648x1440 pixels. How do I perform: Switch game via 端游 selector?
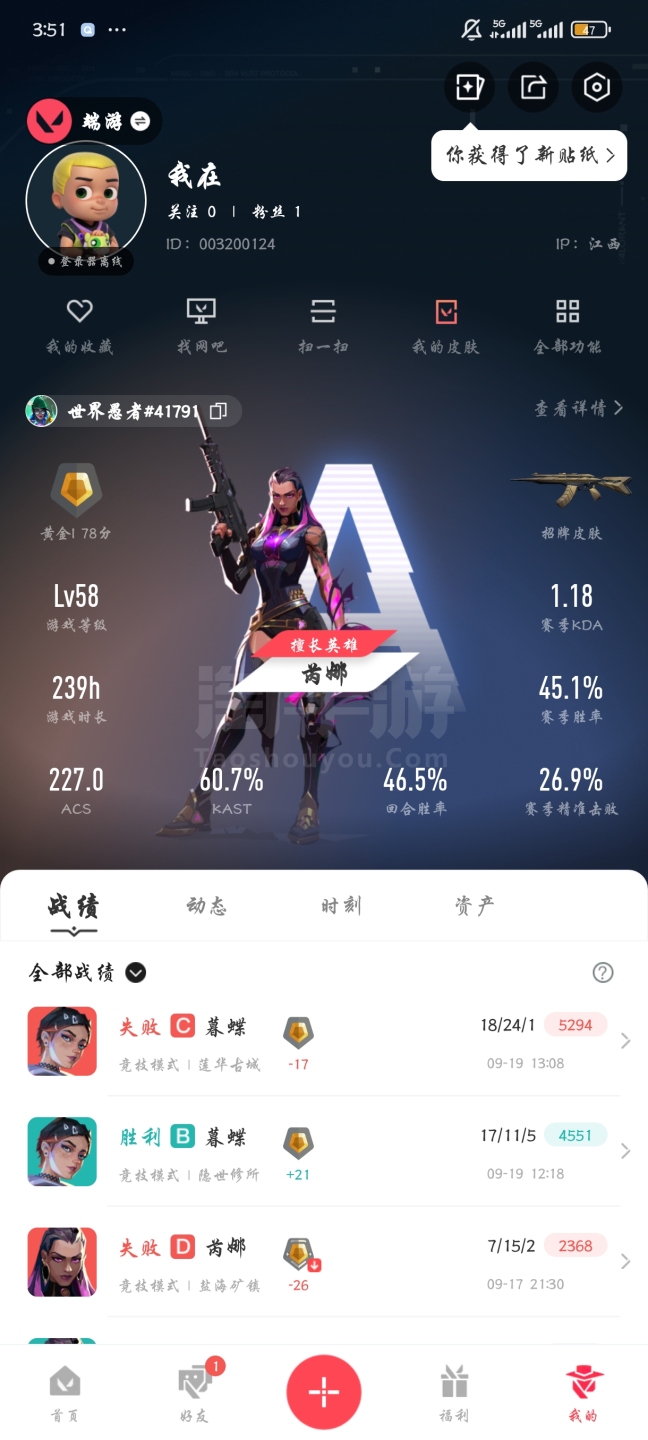tap(94, 121)
